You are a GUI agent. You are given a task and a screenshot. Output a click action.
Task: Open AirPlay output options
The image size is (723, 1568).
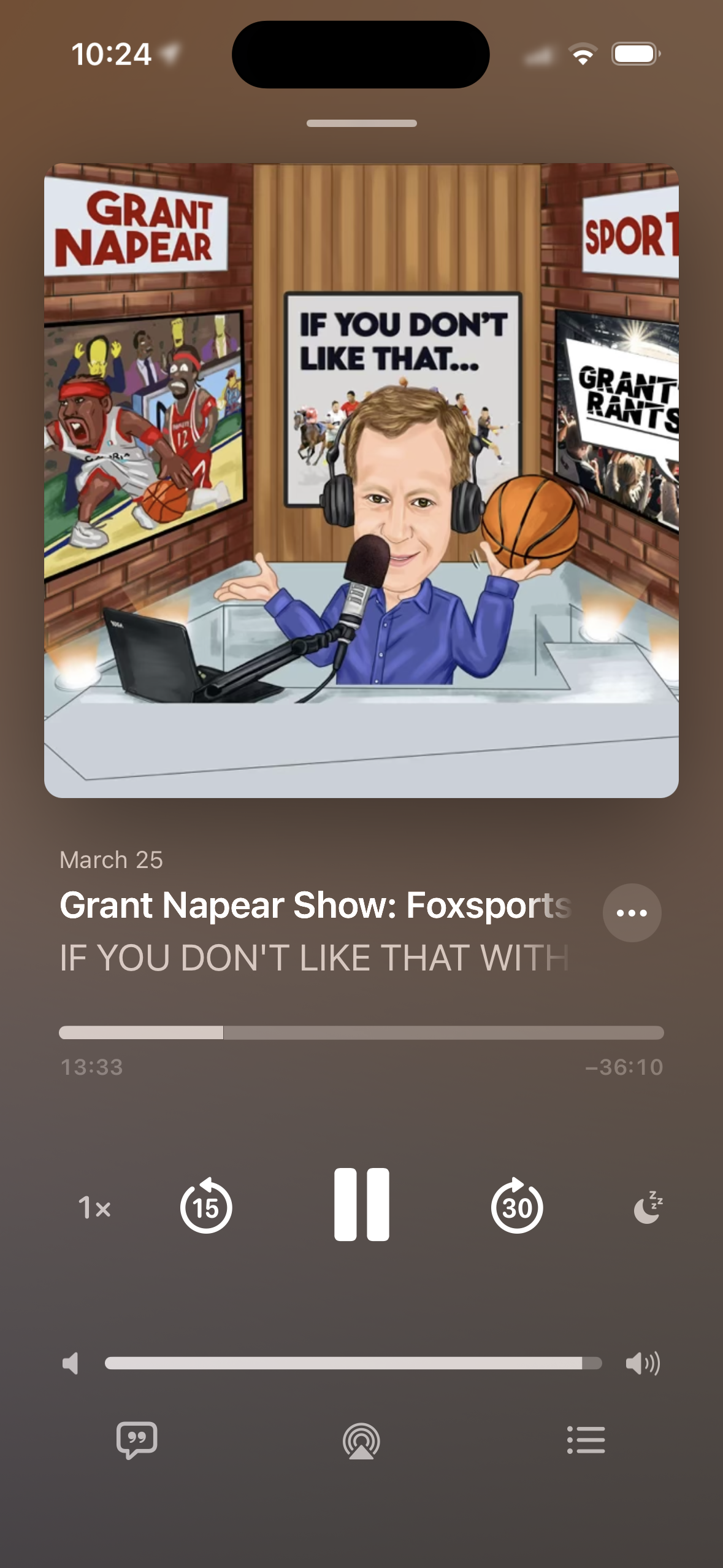click(361, 1440)
